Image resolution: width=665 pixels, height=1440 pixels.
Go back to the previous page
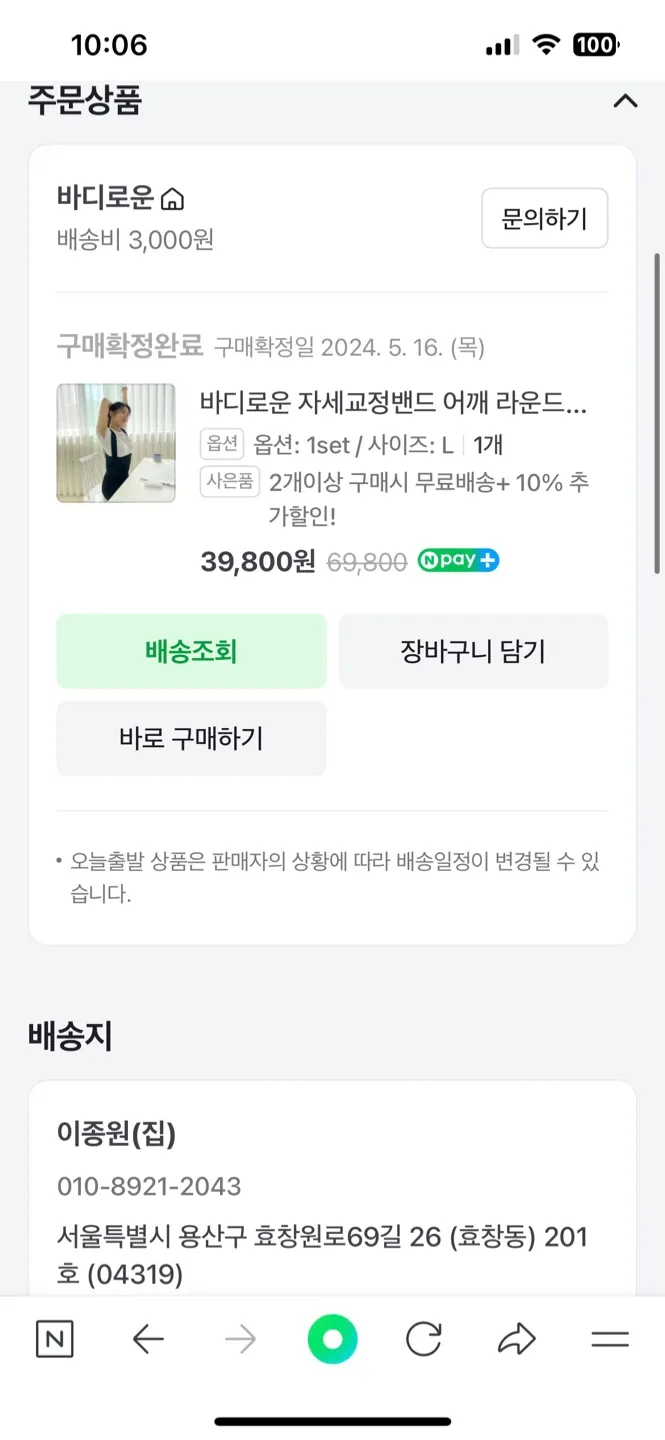(148, 1340)
